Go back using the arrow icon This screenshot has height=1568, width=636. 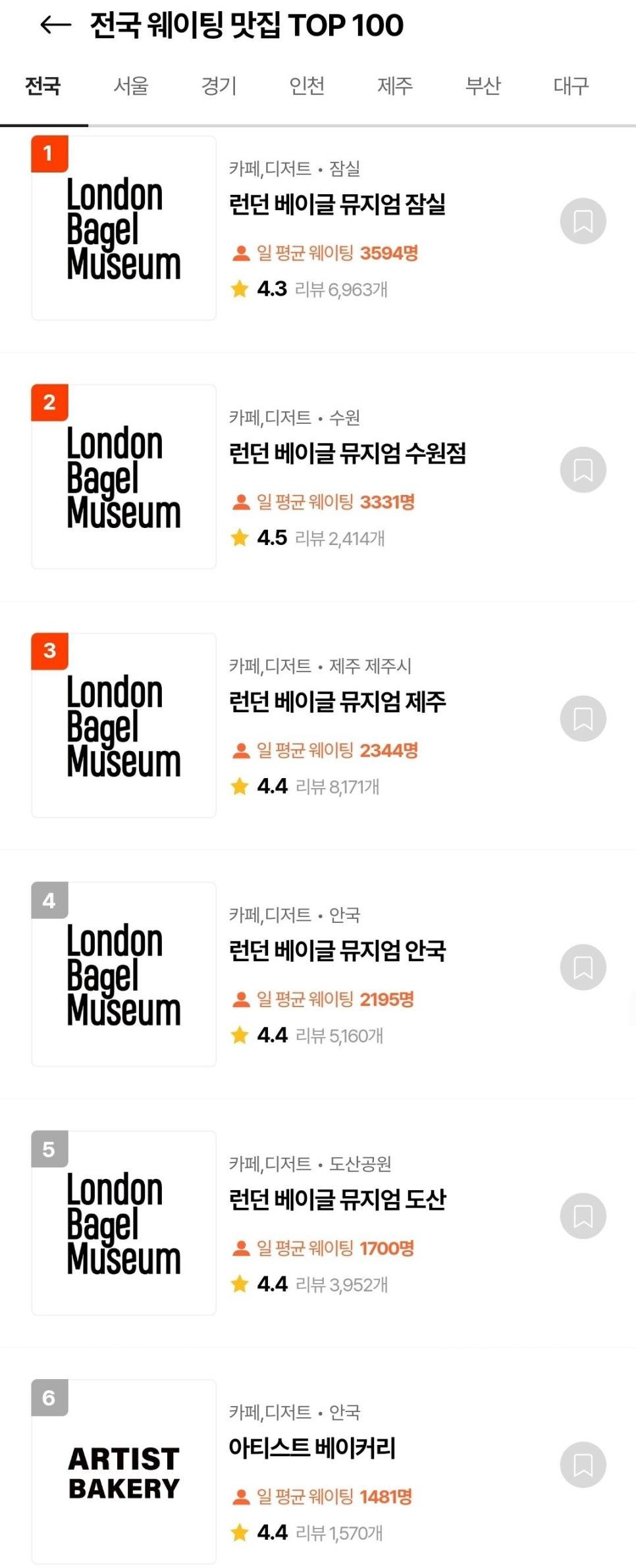click(55, 26)
